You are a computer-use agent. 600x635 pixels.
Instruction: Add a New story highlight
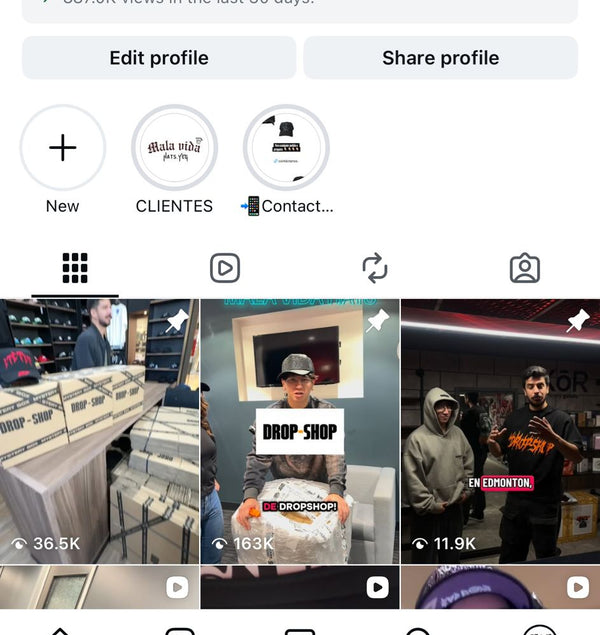click(x=62, y=148)
